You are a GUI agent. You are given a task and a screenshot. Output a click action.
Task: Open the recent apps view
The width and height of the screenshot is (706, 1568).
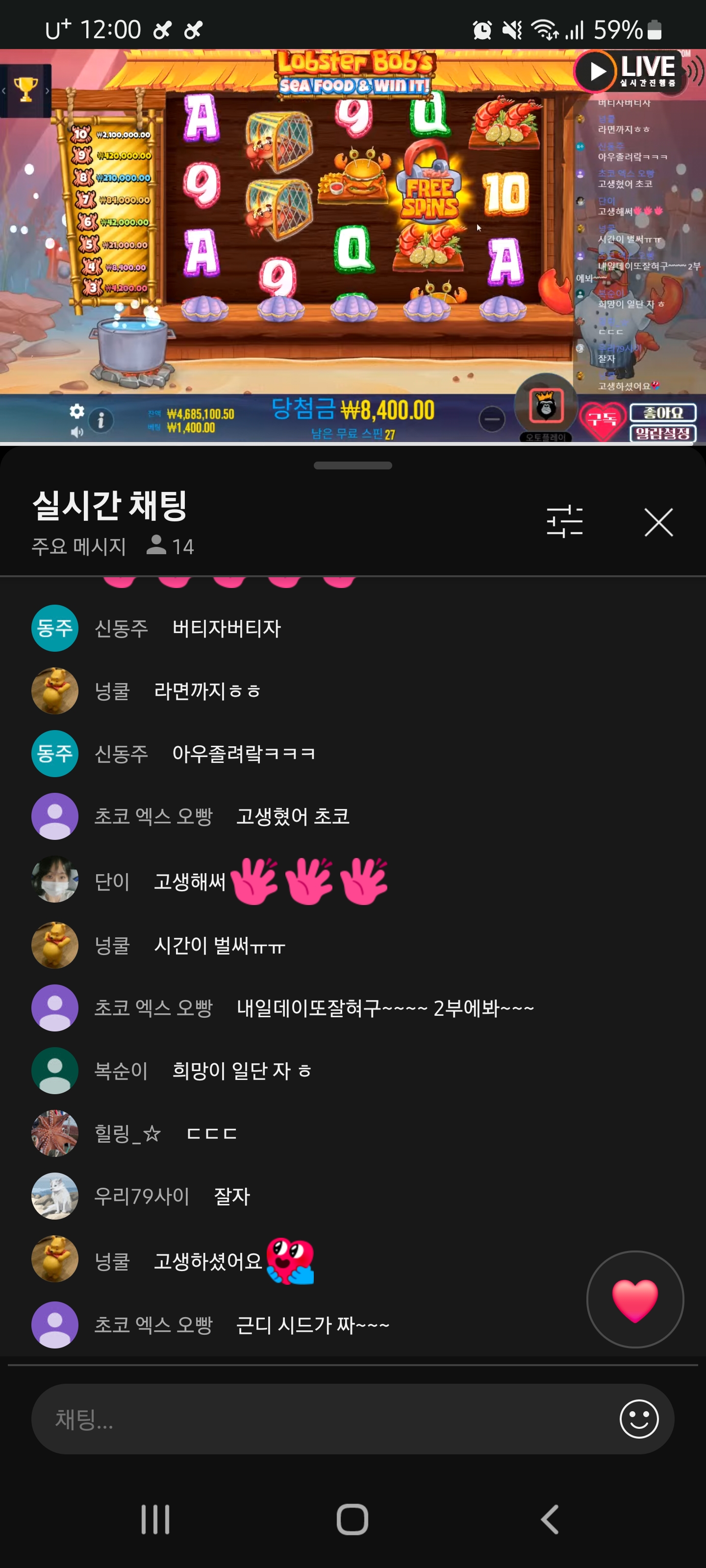click(x=155, y=1519)
